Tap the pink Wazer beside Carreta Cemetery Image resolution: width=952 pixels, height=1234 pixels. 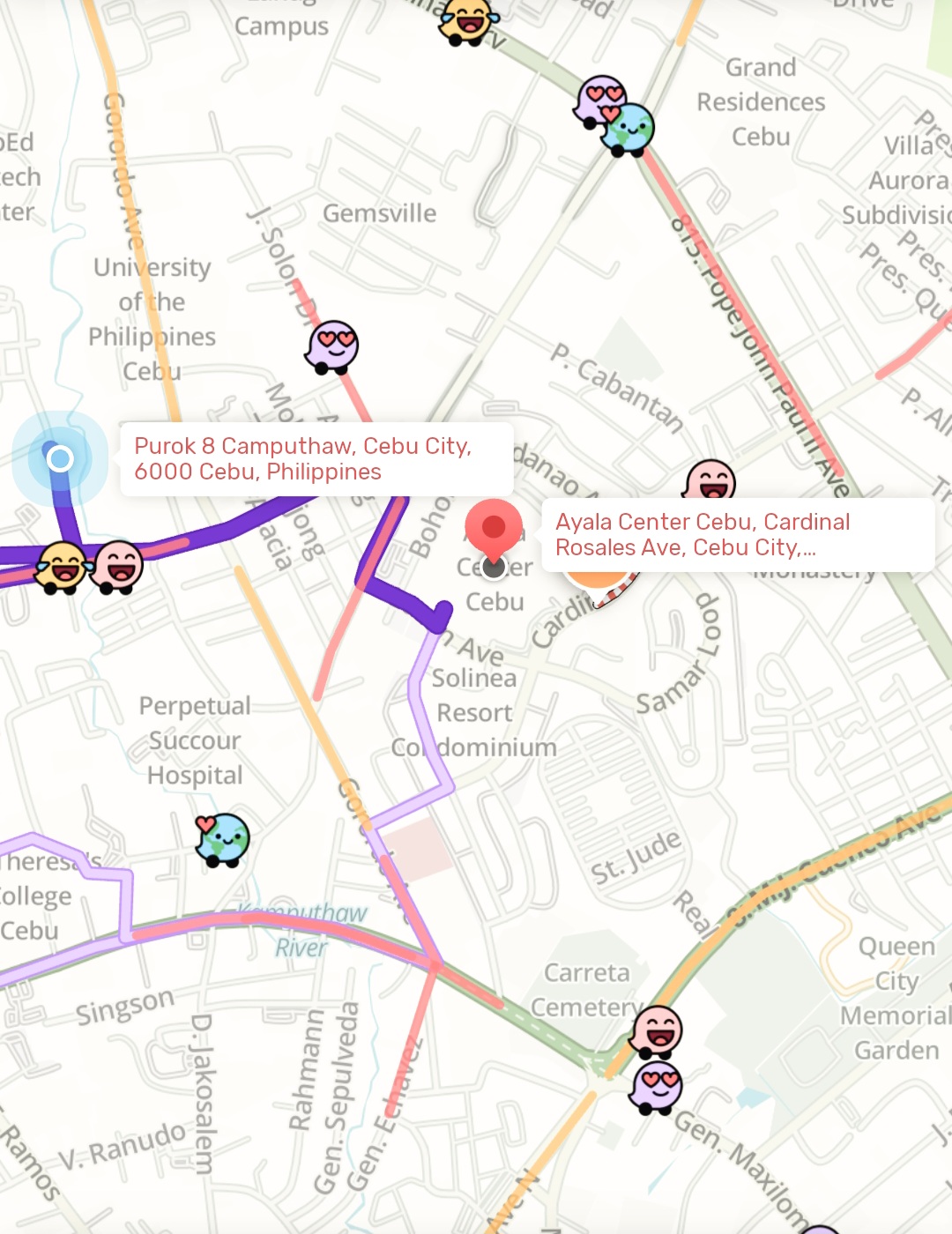(x=657, y=1030)
